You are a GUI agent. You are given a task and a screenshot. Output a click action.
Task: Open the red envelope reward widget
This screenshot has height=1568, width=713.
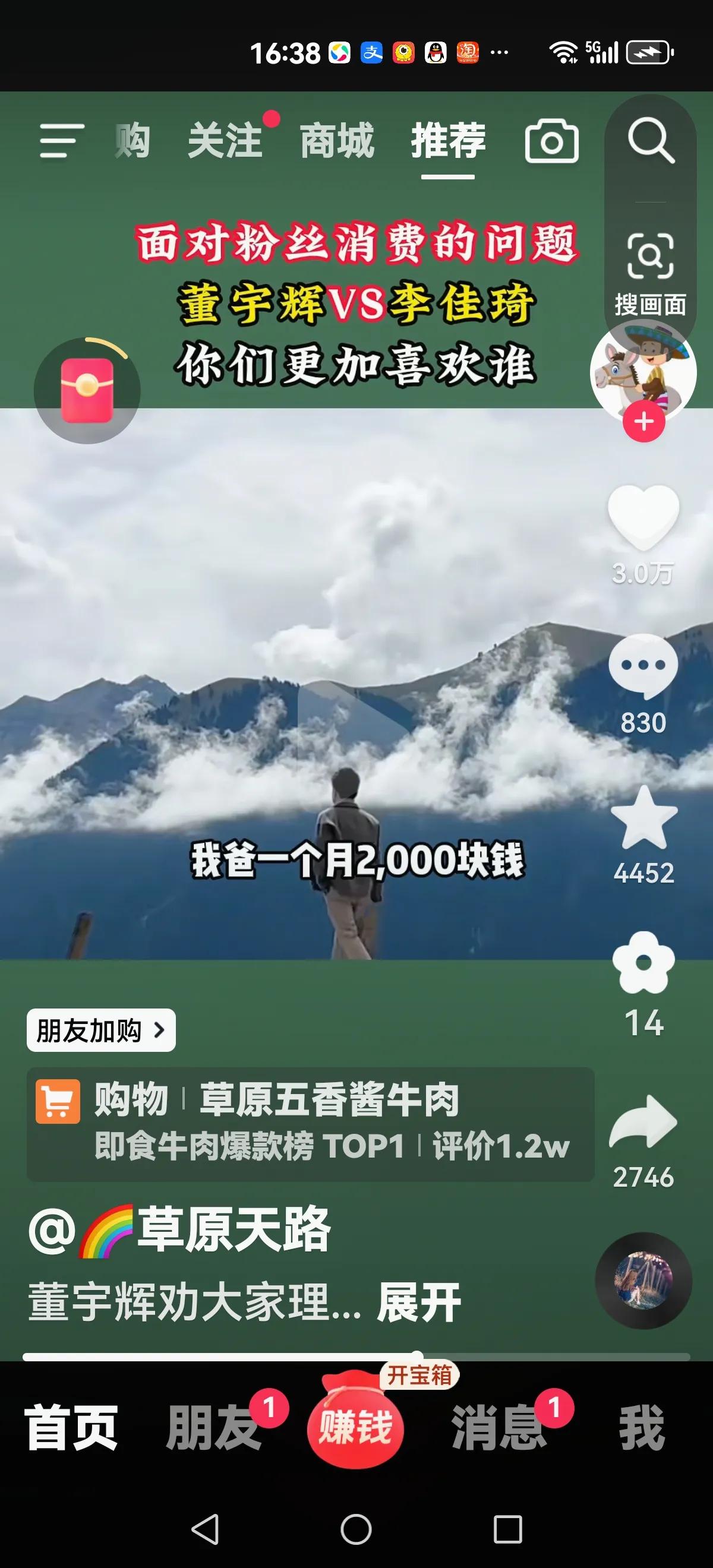tap(87, 391)
